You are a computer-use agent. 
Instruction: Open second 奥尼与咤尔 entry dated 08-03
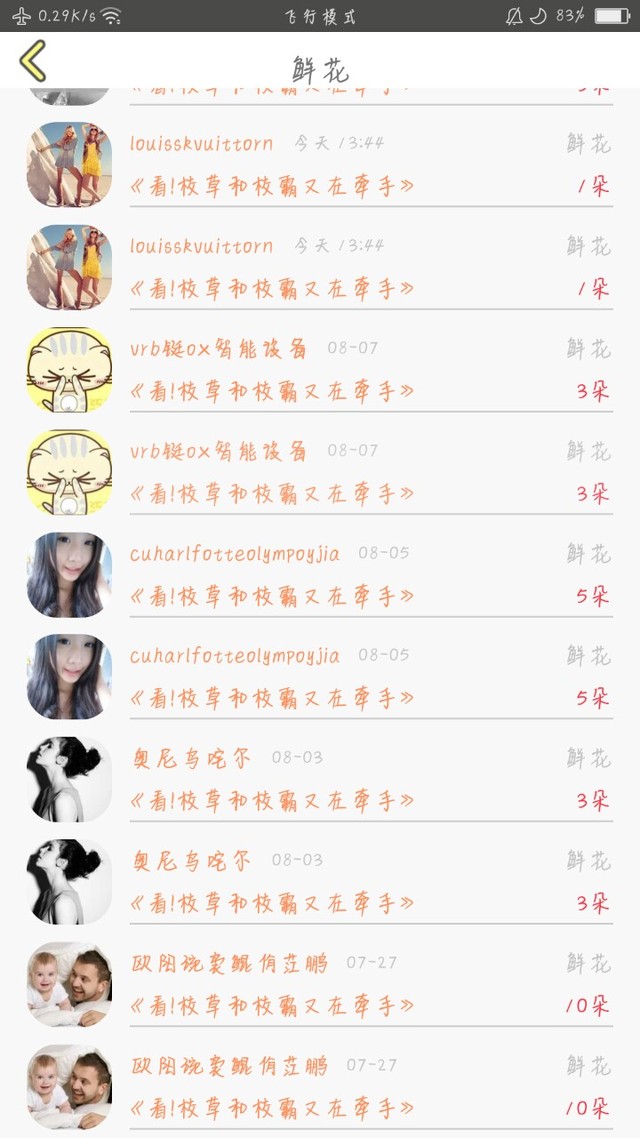[x=320, y=881]
